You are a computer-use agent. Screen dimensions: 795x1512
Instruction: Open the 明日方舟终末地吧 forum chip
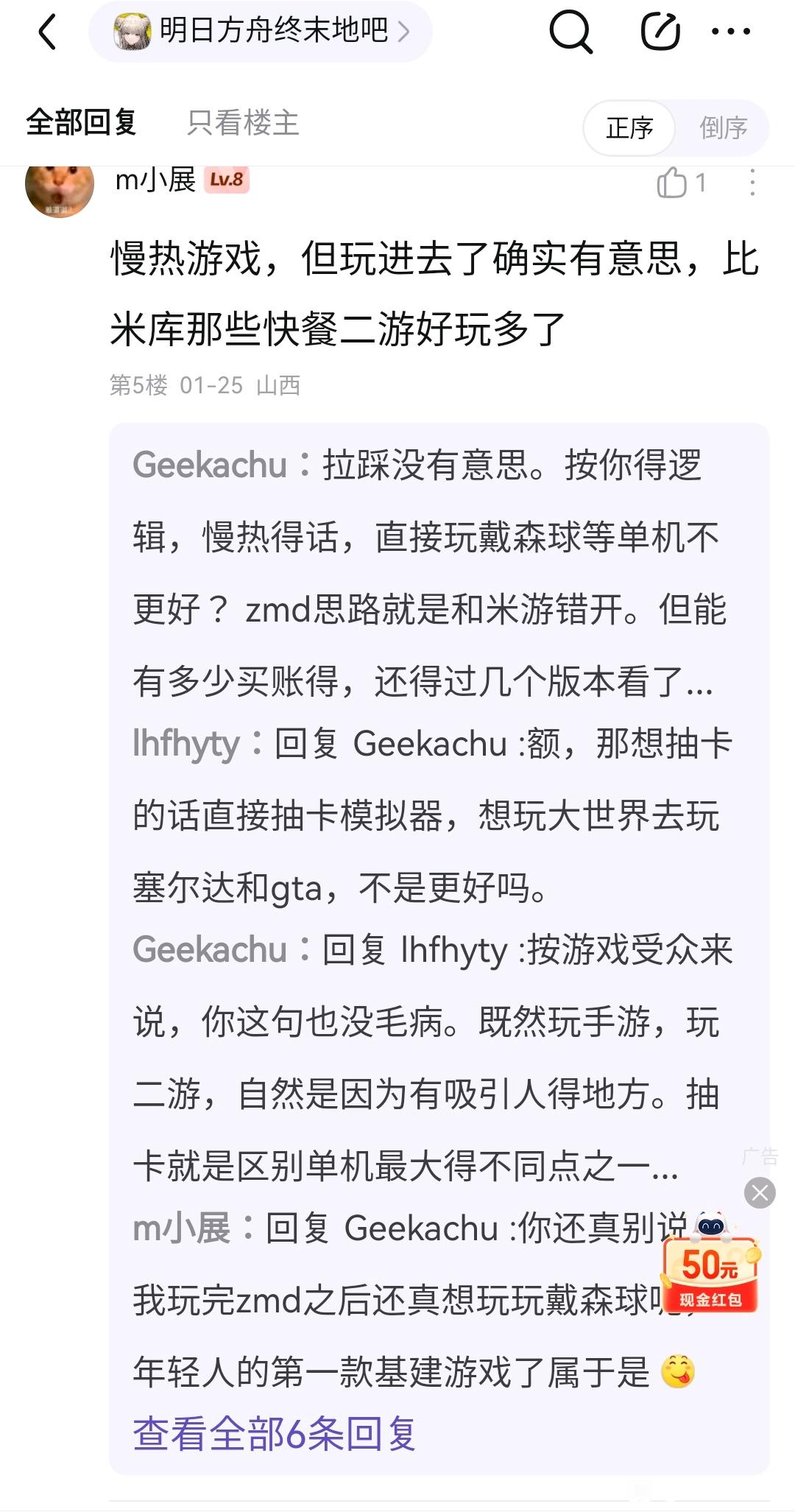(x=260, y=32)
